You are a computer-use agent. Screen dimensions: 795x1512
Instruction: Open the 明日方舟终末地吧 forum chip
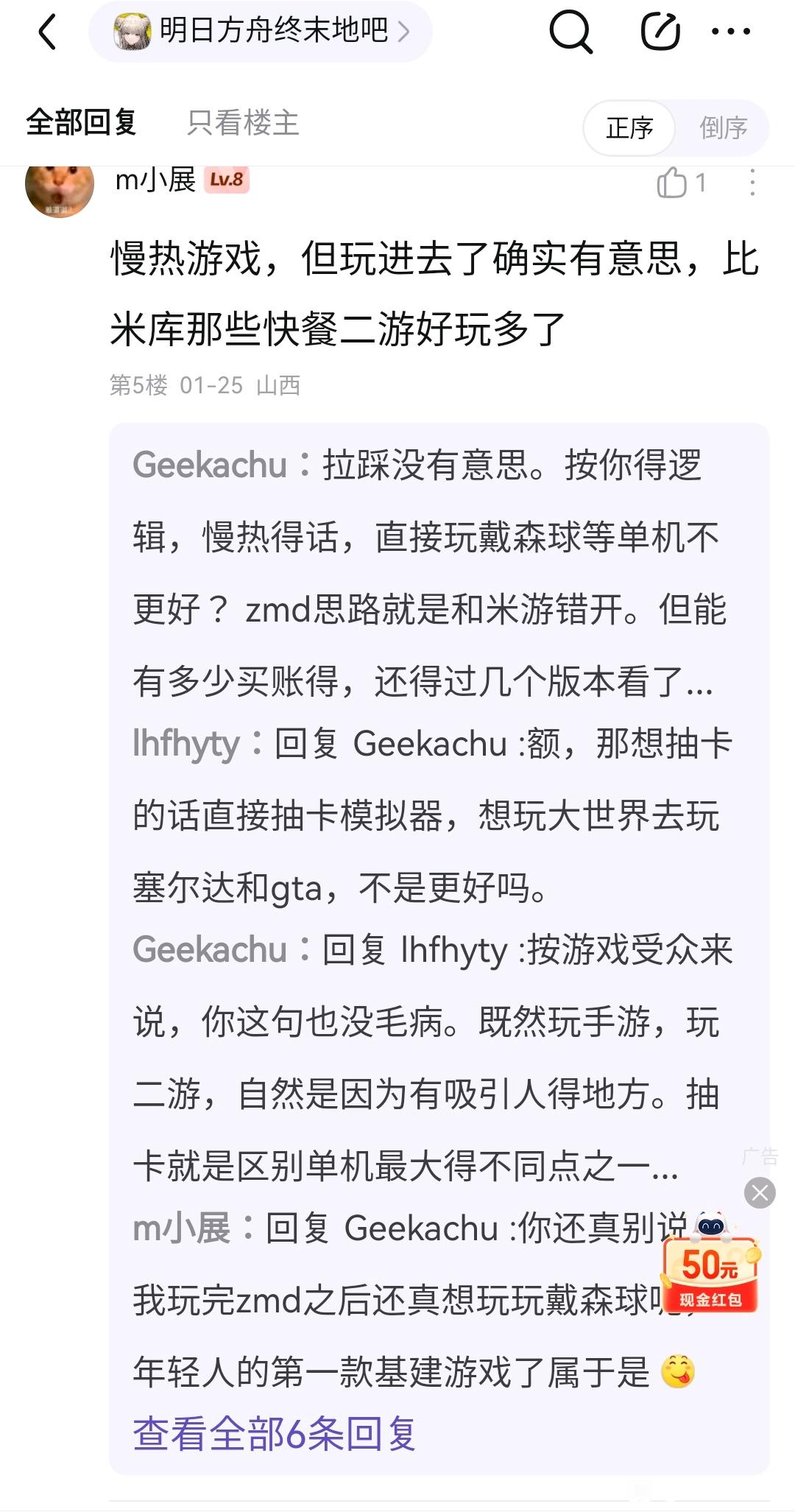(x=260, y=32)
